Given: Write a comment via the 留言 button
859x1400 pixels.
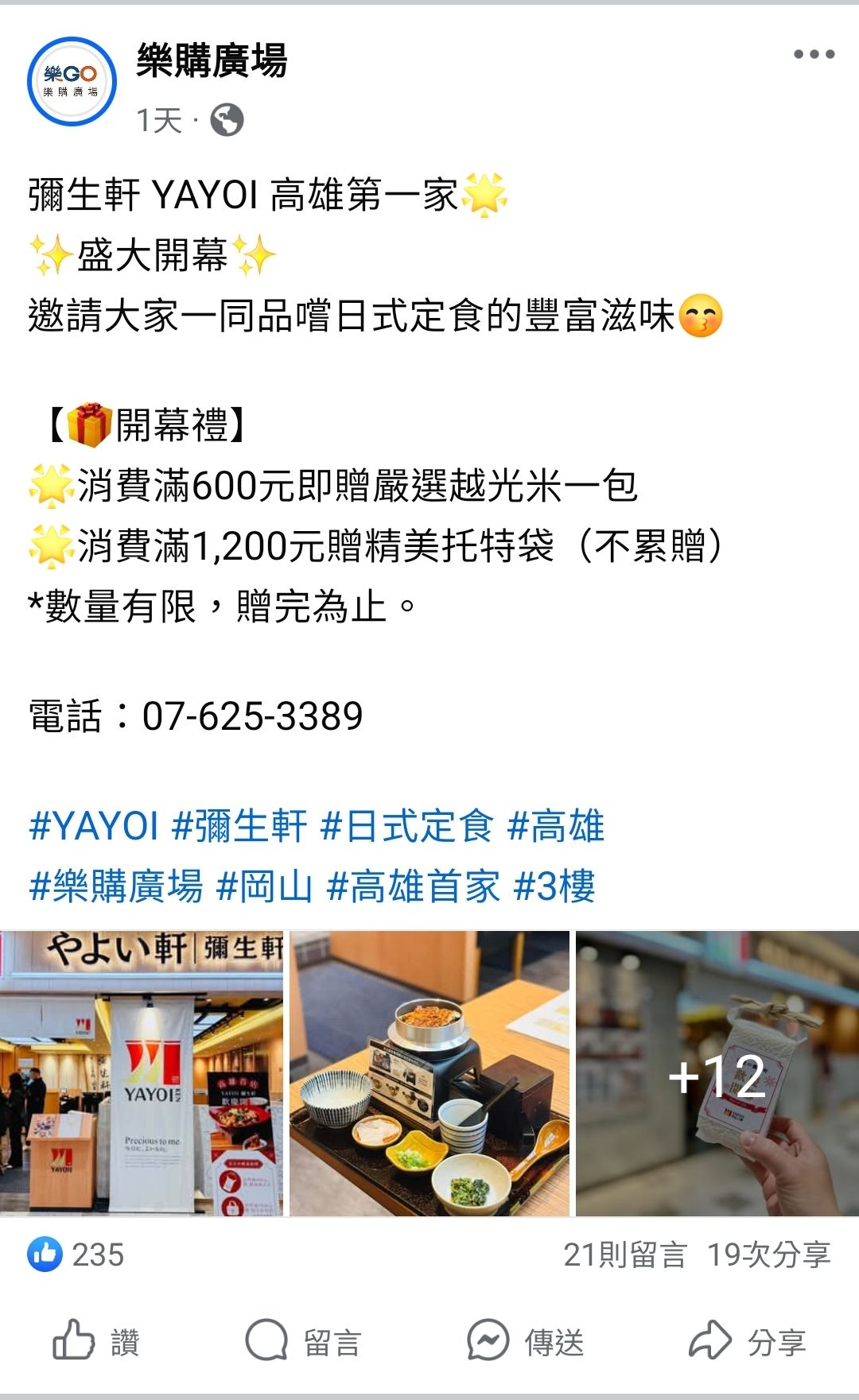Looking at the screenshot, I should (x=303, y=1342).
